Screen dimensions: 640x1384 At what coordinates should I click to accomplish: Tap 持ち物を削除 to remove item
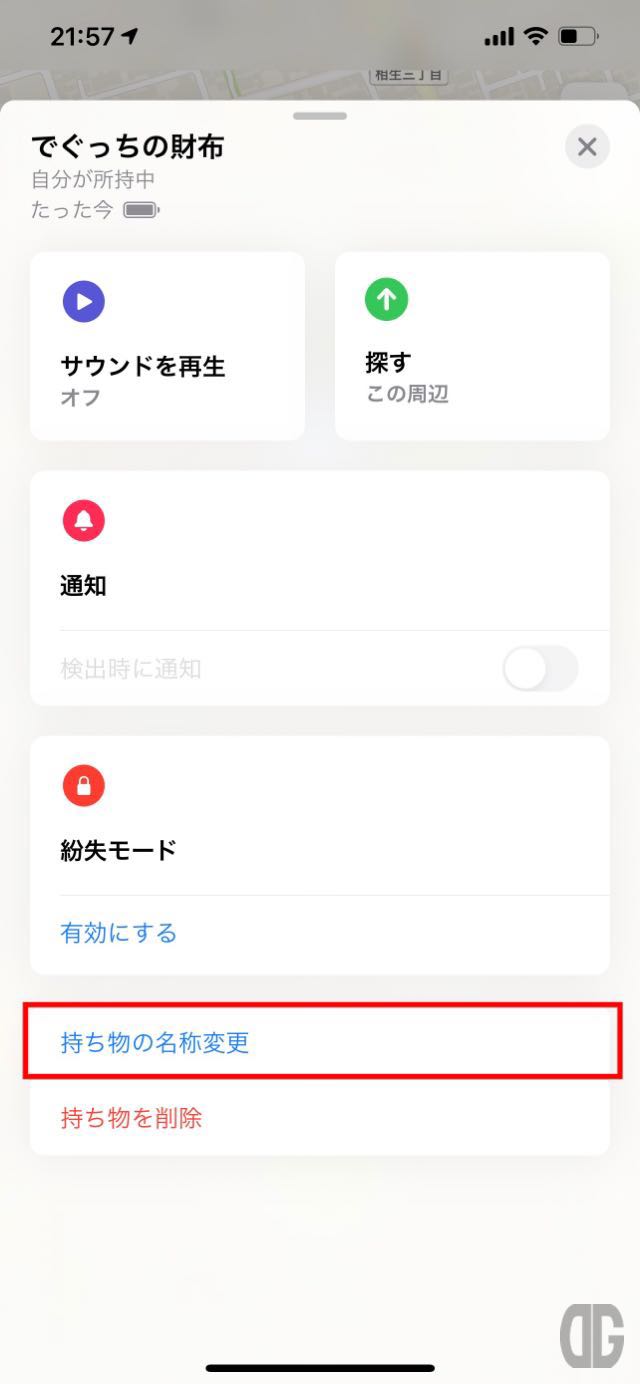320,1117
